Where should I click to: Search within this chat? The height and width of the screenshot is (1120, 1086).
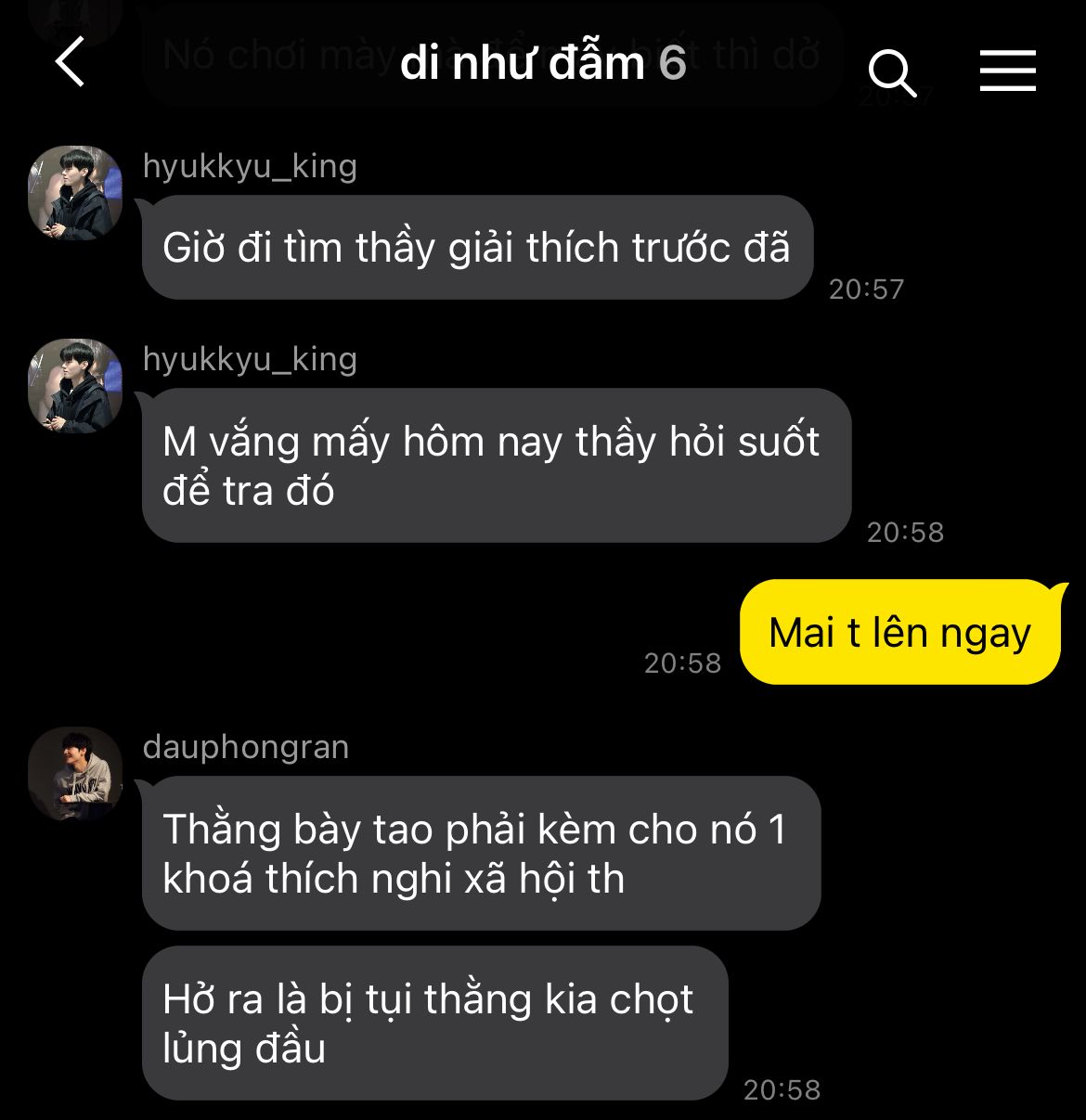(x=891, y=71)
